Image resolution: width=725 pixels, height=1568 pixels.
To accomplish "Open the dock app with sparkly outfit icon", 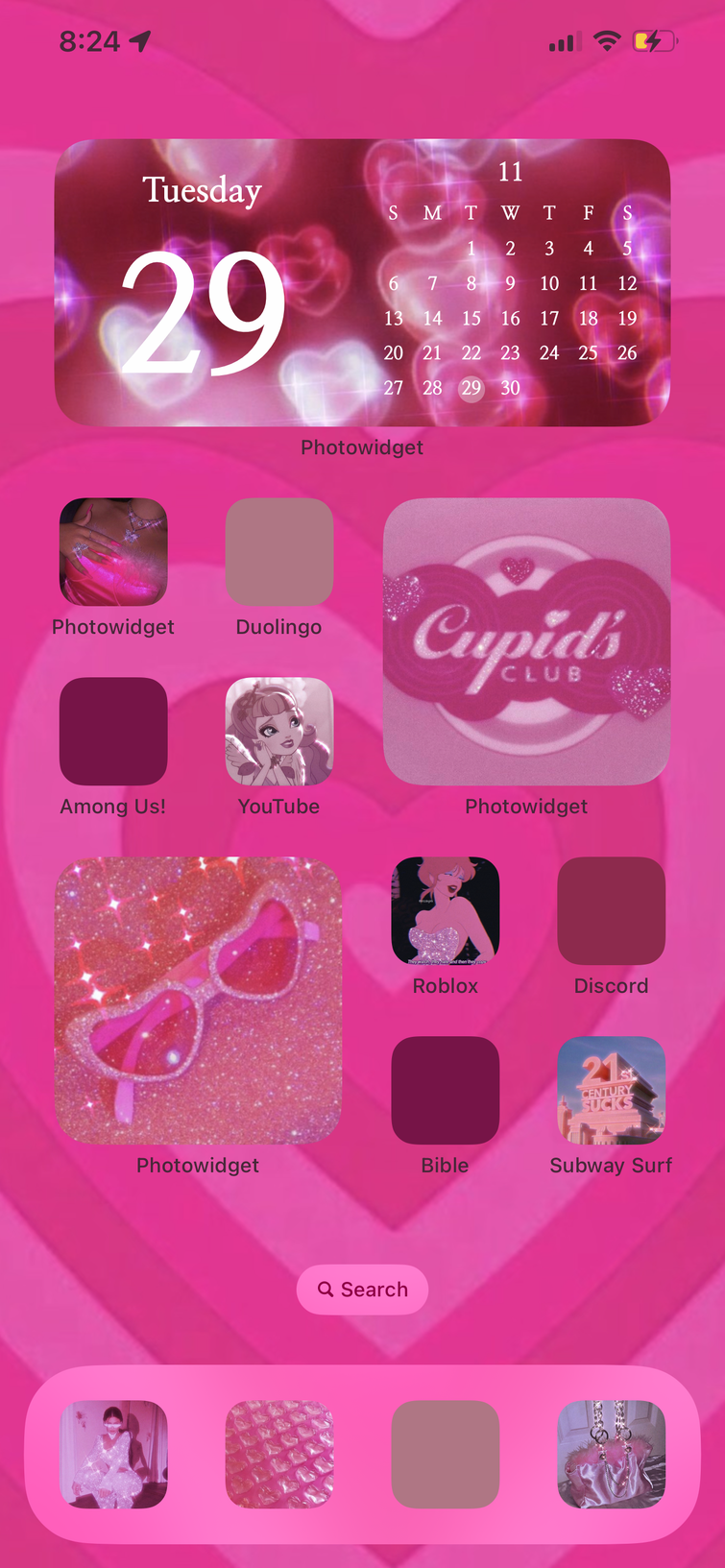I will click(x=113, y=1454).
